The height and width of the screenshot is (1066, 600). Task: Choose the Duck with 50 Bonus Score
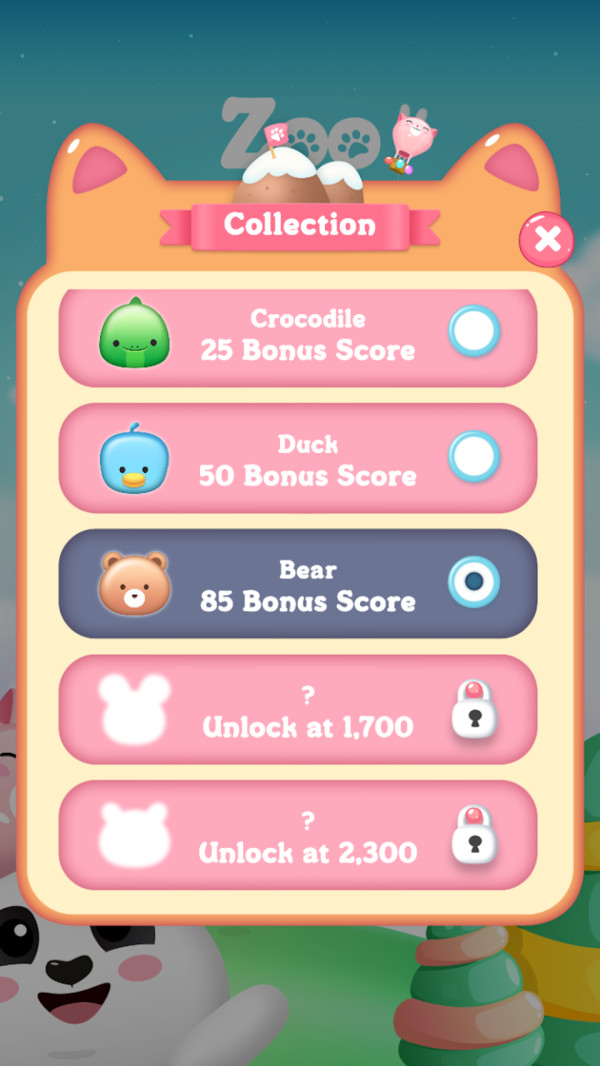pyautogui.click(x=474, y=457)
